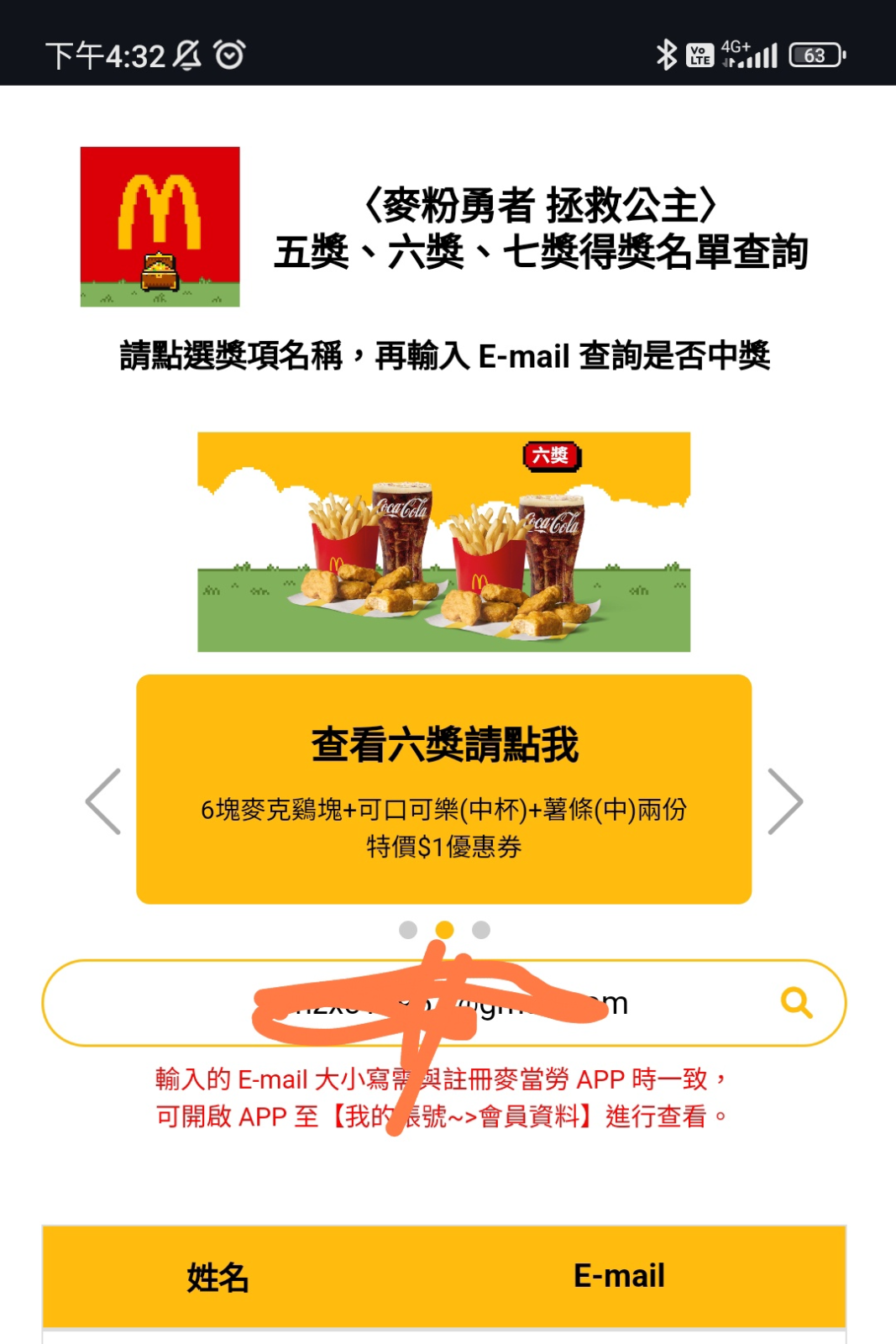Click the McDonald's pixel-art logo icon
The width and height of the screenshot is (896, 1344).
point(160,226)
